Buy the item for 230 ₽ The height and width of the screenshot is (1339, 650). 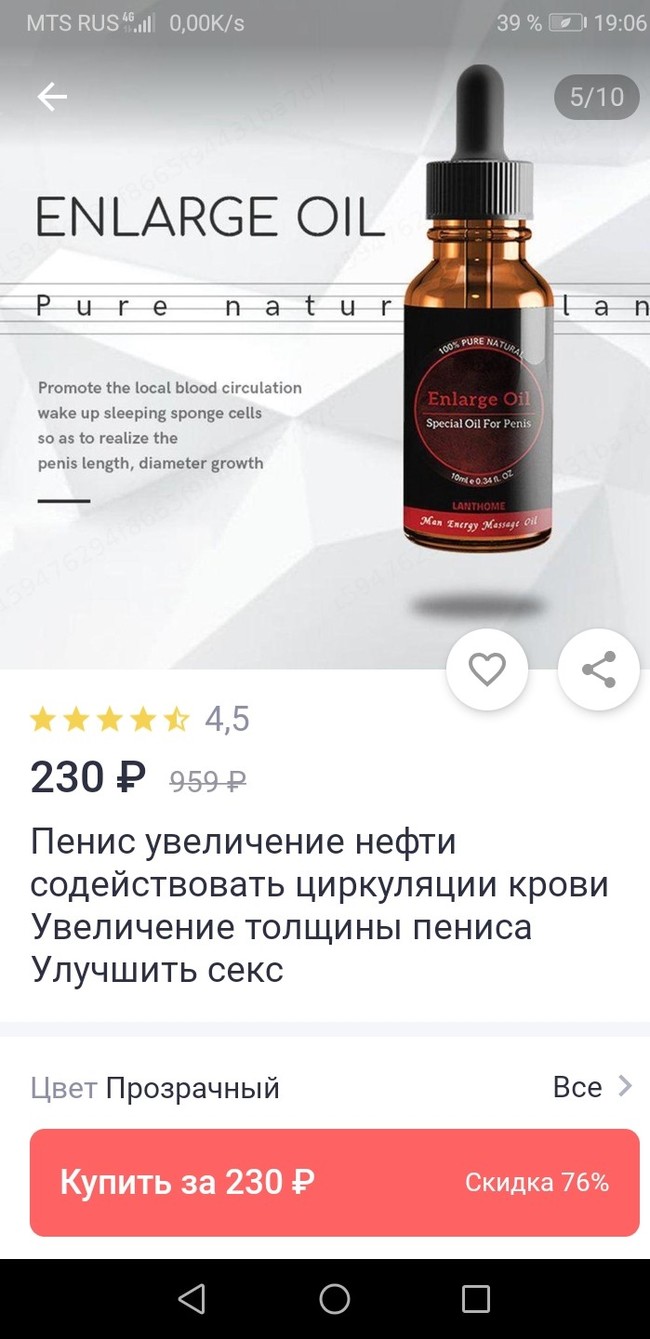pyautogui.click(x=334, y=1182)
